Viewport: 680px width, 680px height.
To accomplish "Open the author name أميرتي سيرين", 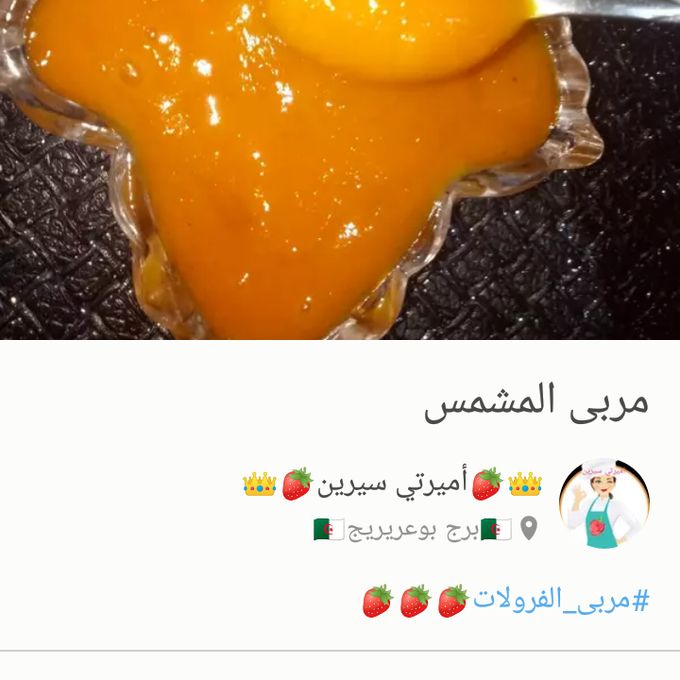I will coord(393,485).
